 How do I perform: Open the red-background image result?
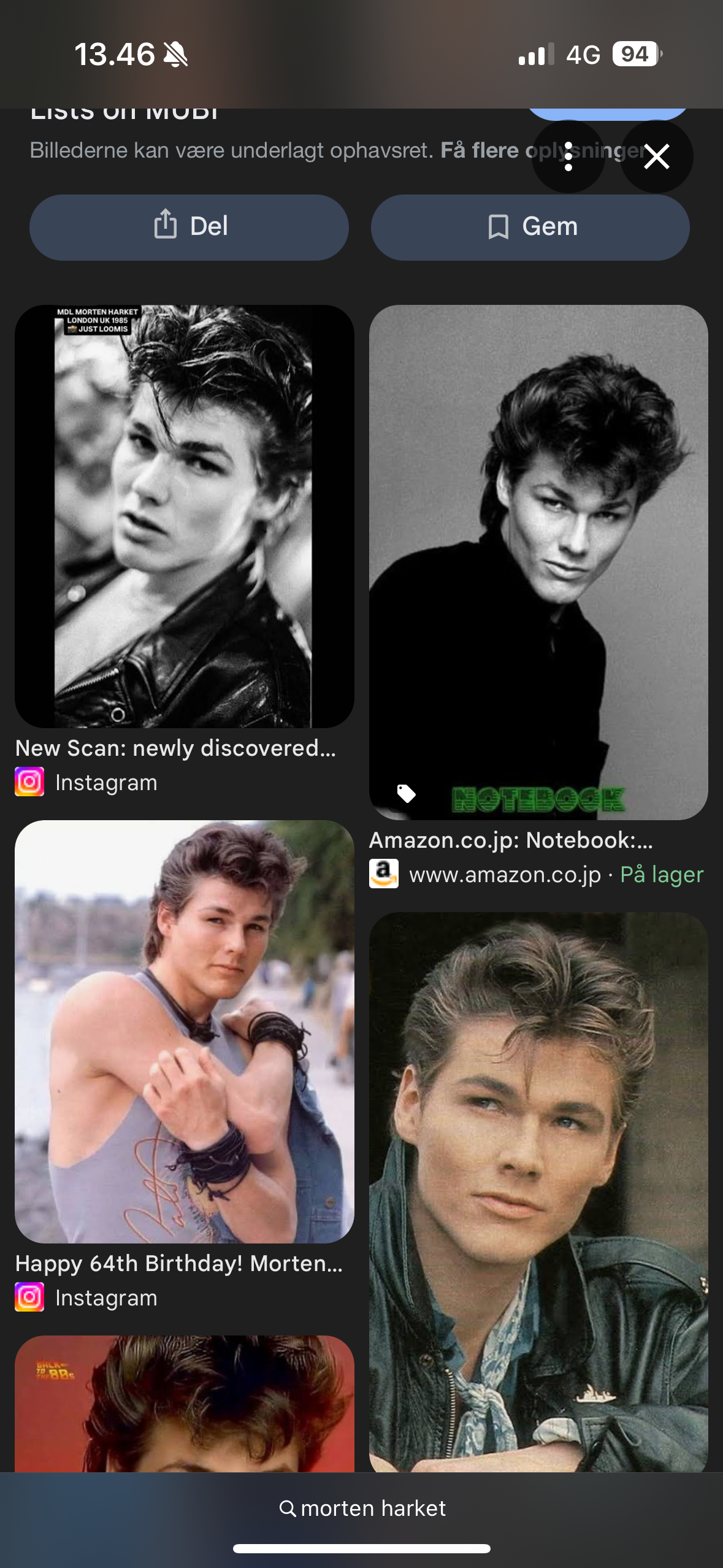point(184,1405)
